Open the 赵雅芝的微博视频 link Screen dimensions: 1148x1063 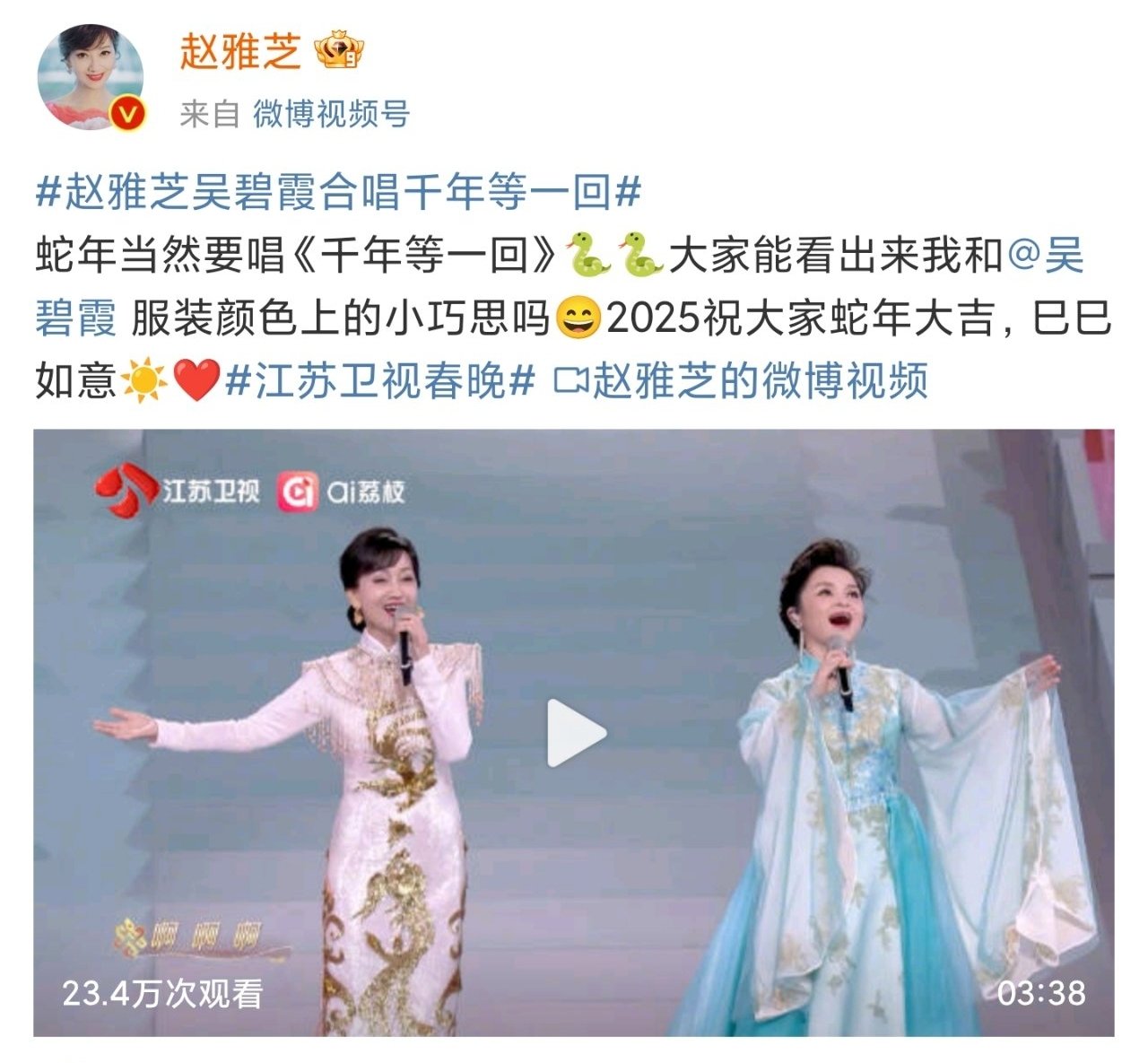pyautogui.click(x=741, y=381)
